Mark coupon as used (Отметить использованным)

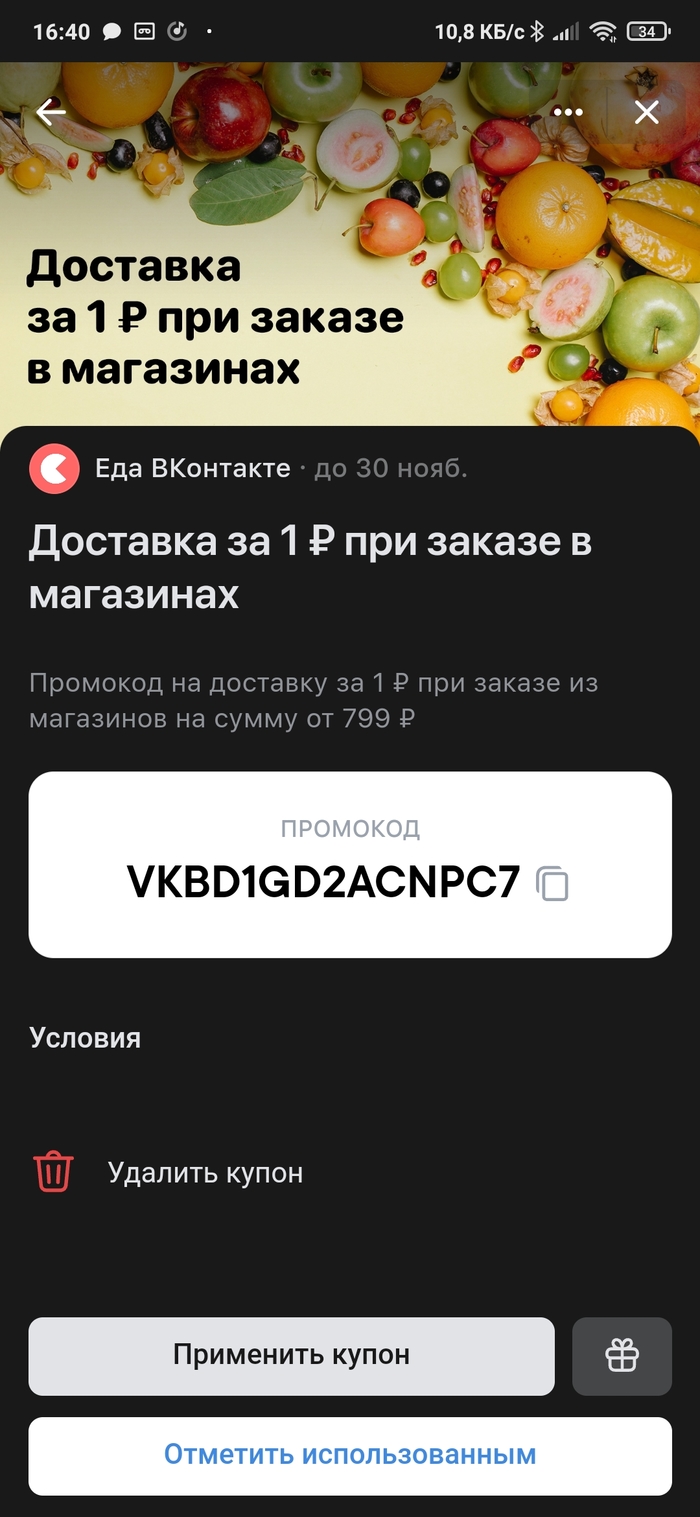[350, 1454]
